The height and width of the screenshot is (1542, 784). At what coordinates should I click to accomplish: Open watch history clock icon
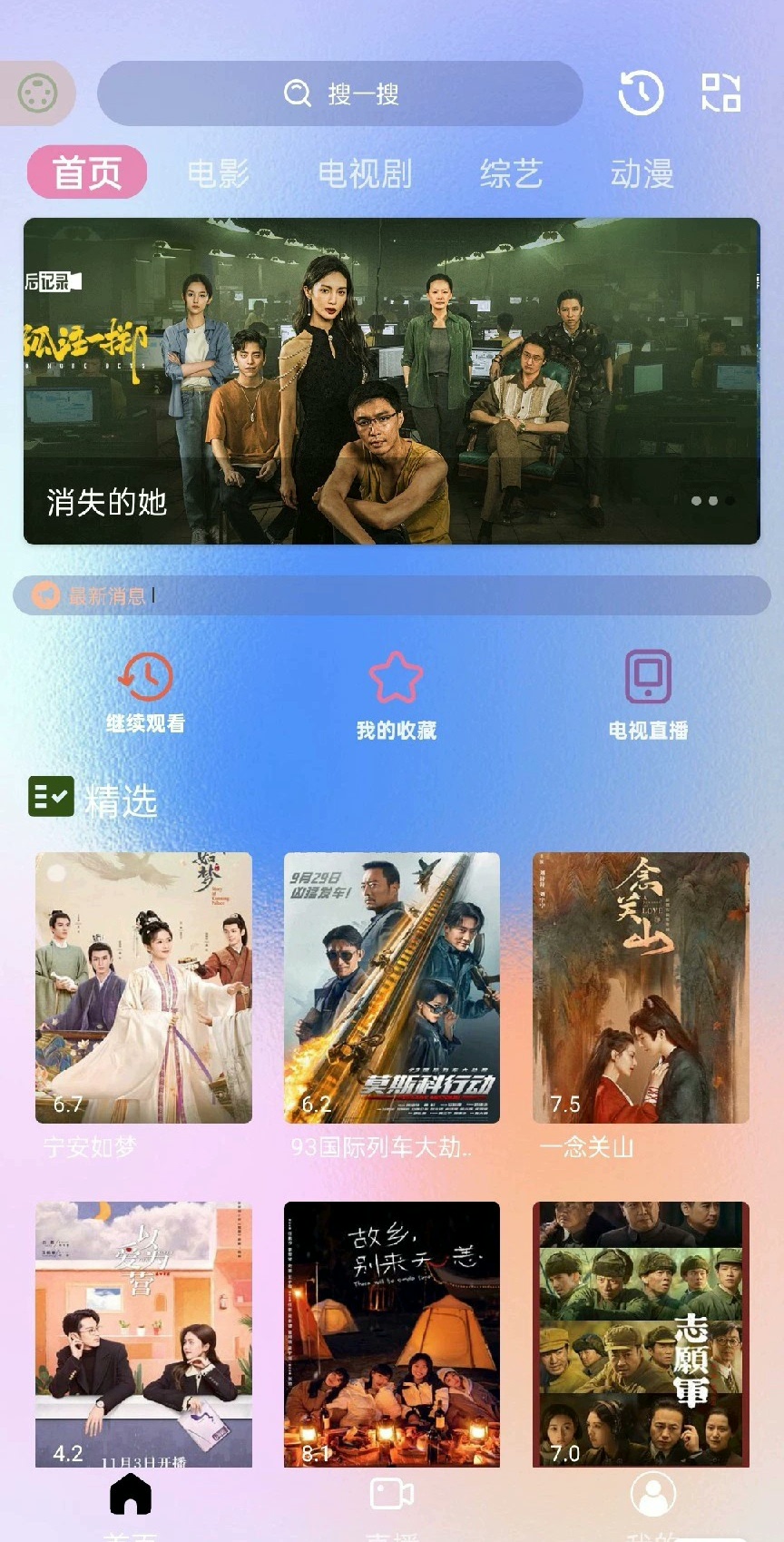click(641, 93)
